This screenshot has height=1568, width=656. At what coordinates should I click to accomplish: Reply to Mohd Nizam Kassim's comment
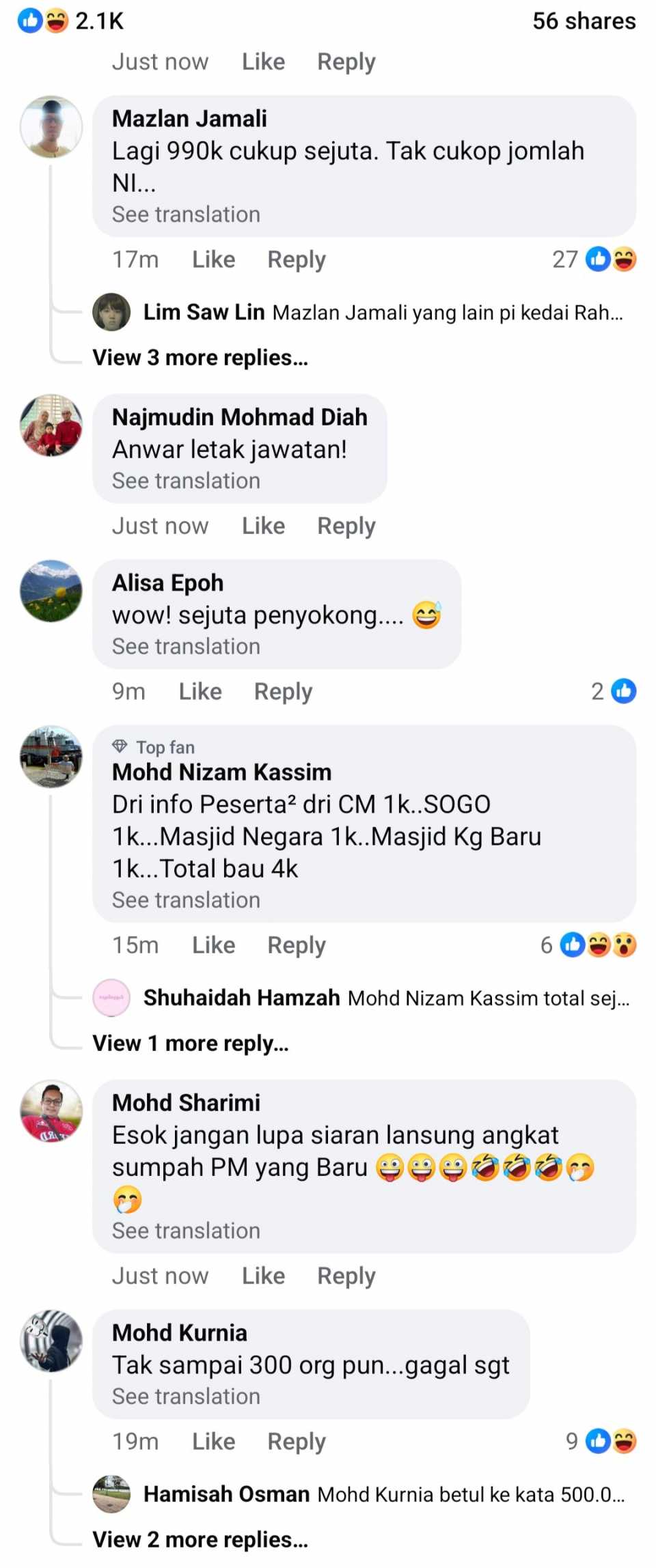[296, 945]
